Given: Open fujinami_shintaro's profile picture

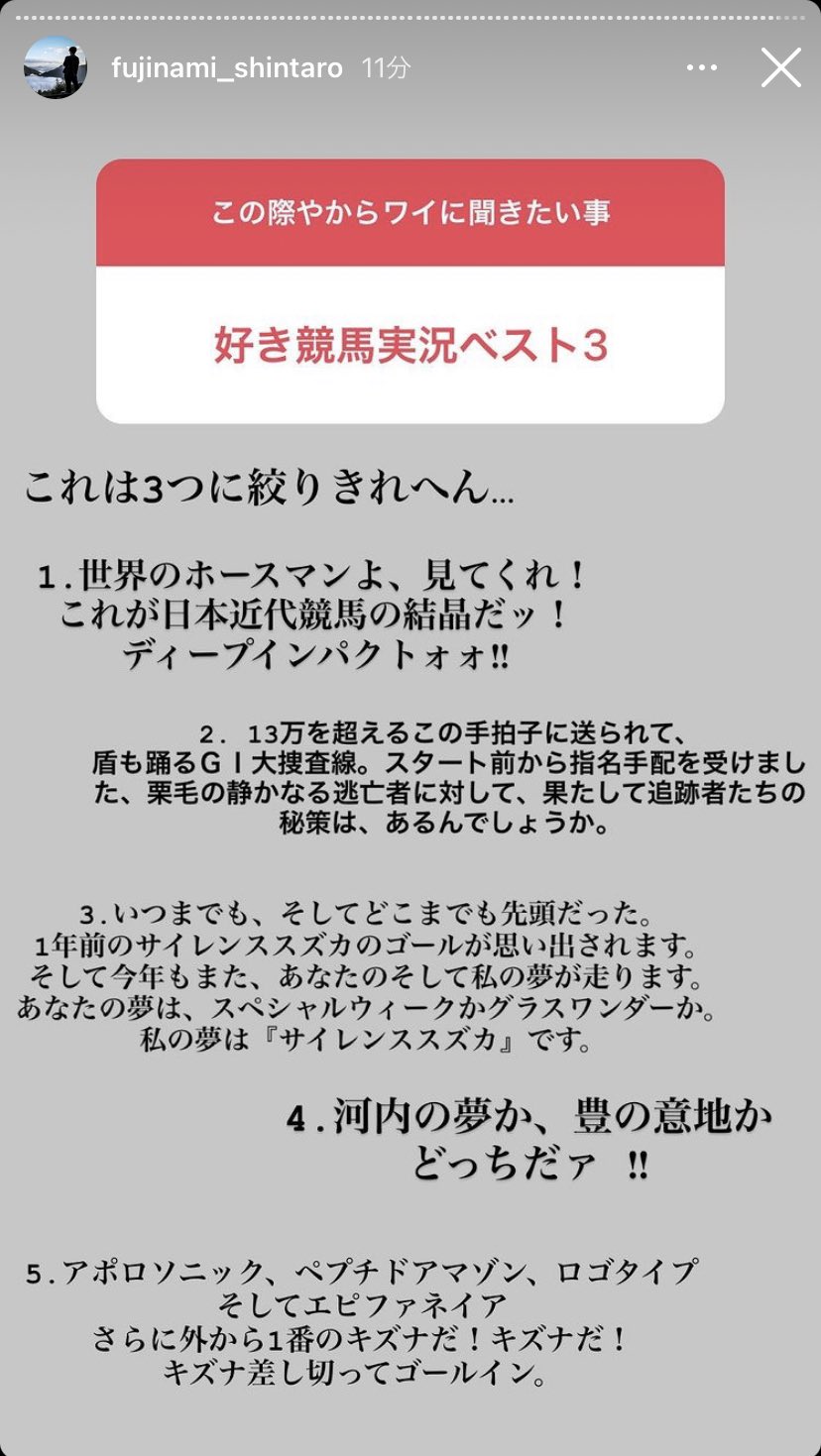Looking at the screenshot, I should 56,68.
